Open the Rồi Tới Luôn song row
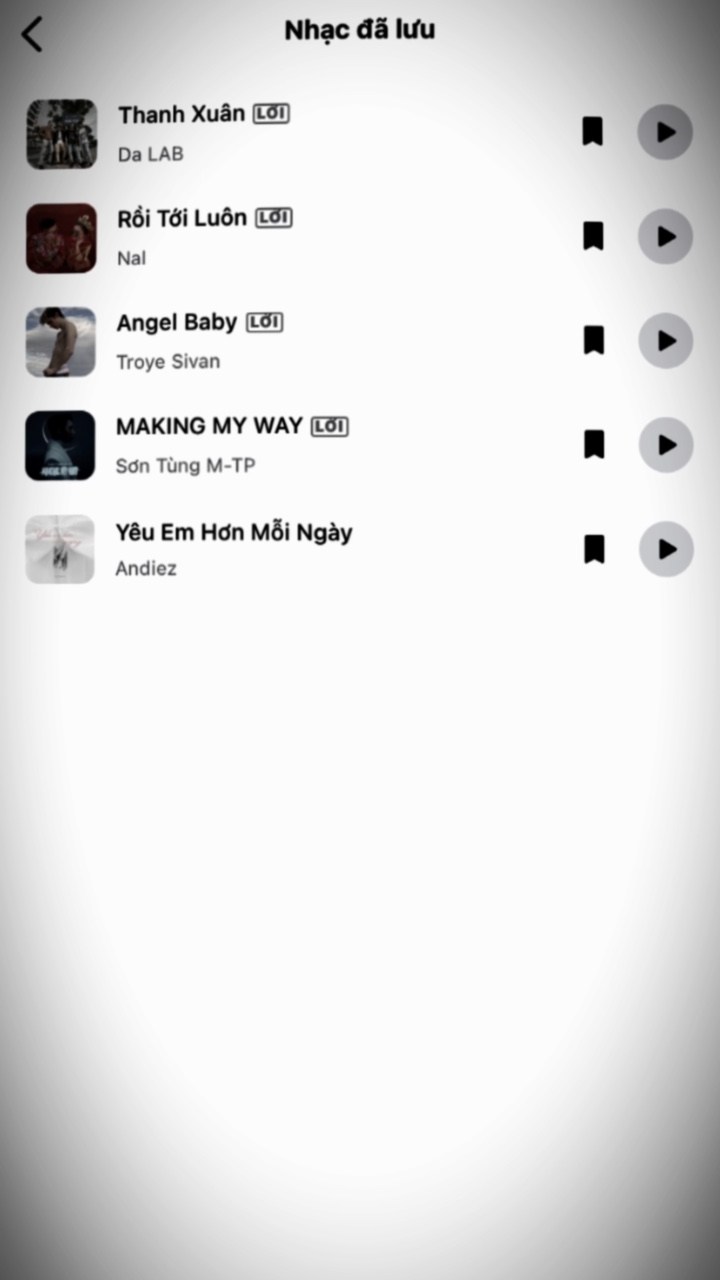Viewport: 720px width, 1280px height. [300, 237]
